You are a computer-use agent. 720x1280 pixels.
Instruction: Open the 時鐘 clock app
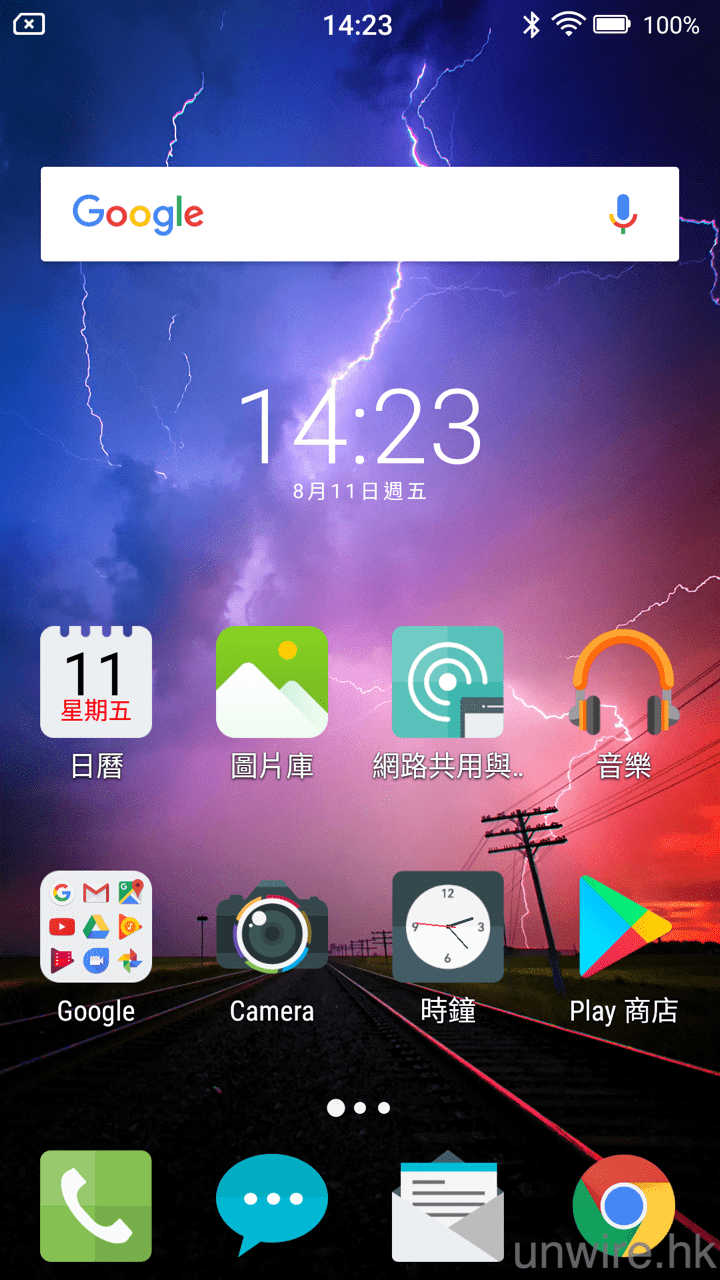(x=448, y=927)
